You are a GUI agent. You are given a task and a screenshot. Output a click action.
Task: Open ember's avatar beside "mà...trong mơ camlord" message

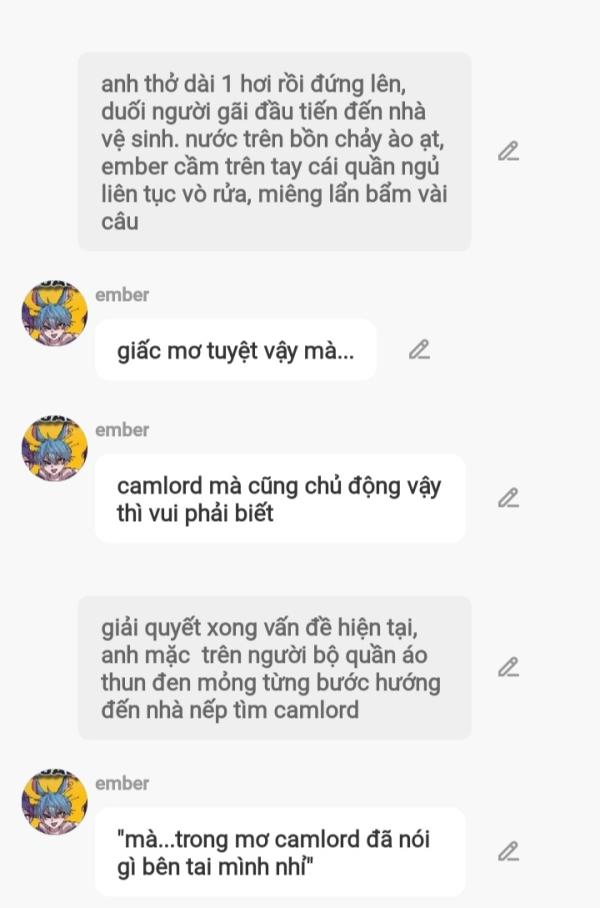(x=54, y=802)
